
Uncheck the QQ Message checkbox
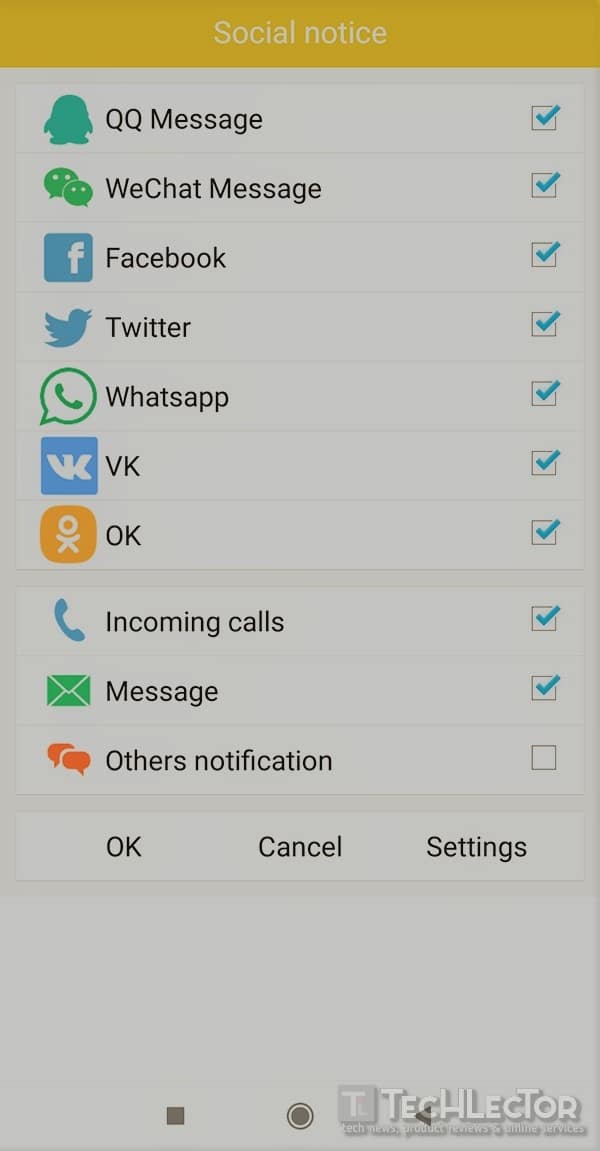tap(544, 118)
